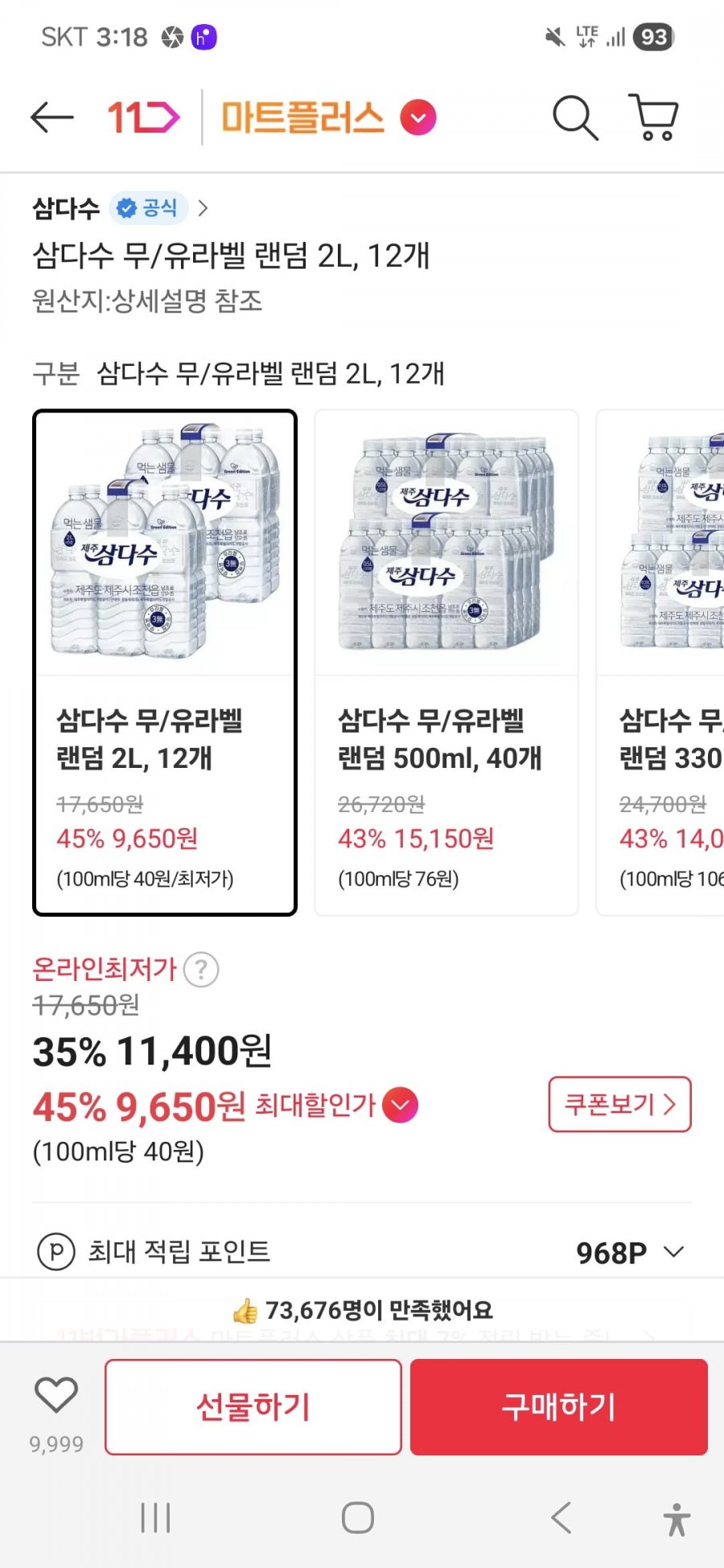Screen dimensions: 724x1568
Task: Open the shopping cart
Action: tap(654, 117)
